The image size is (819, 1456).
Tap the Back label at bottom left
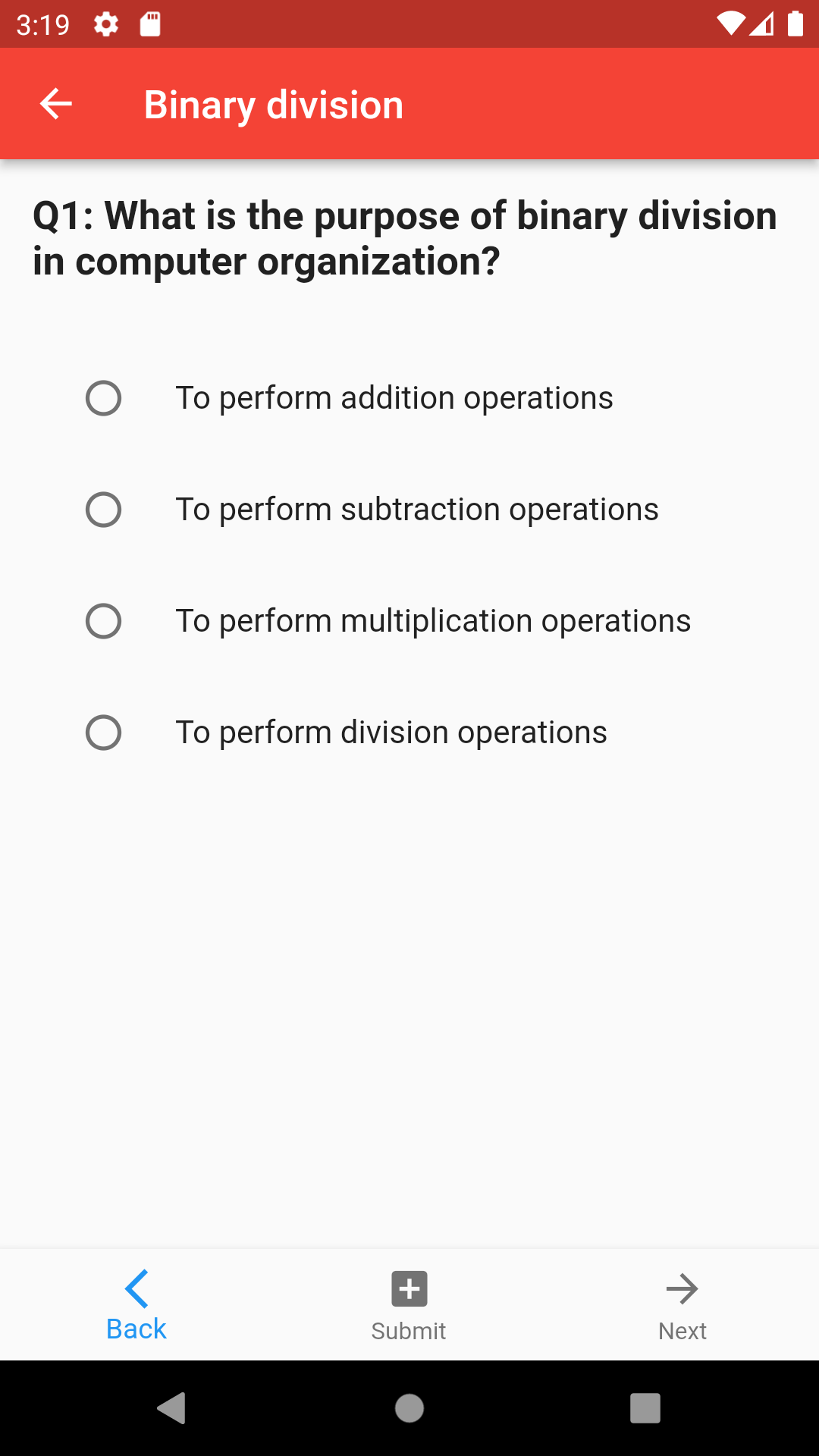click(x=136, y=1329)
